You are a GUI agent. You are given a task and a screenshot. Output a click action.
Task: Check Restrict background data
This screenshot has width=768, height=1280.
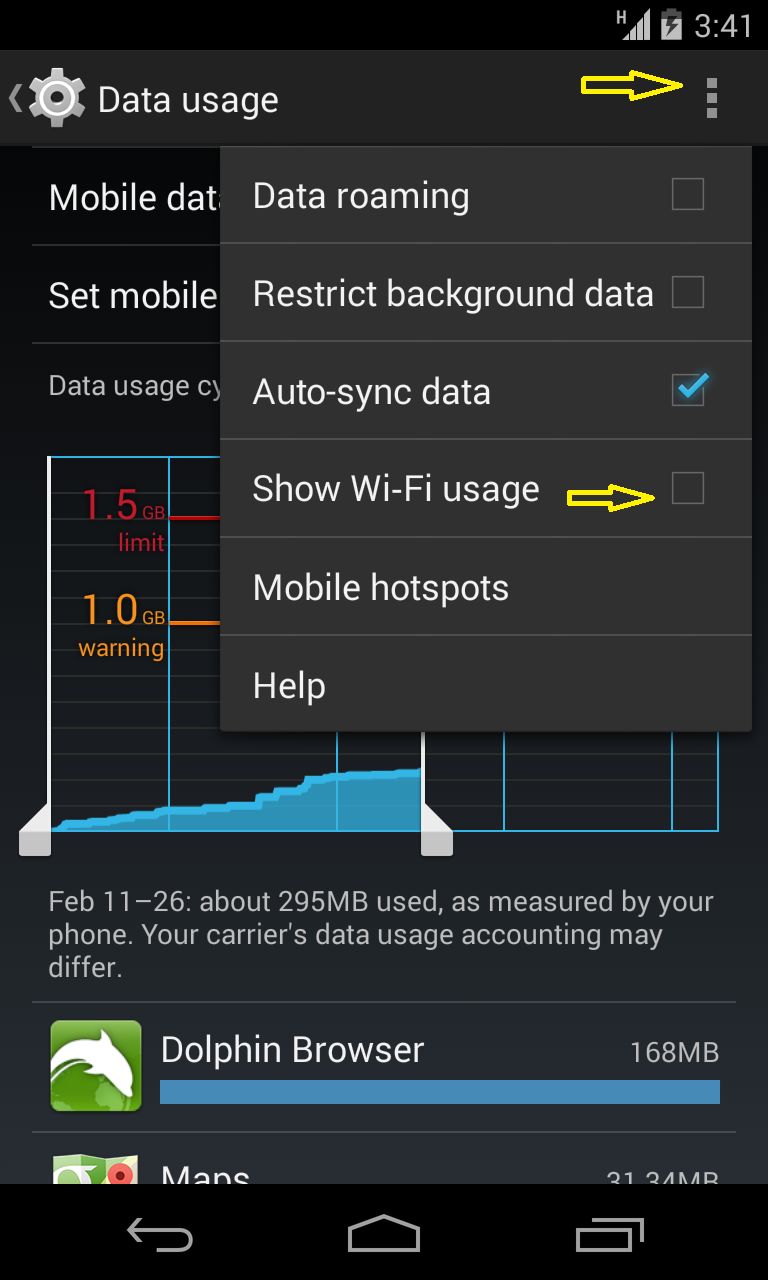click(687, 292)
